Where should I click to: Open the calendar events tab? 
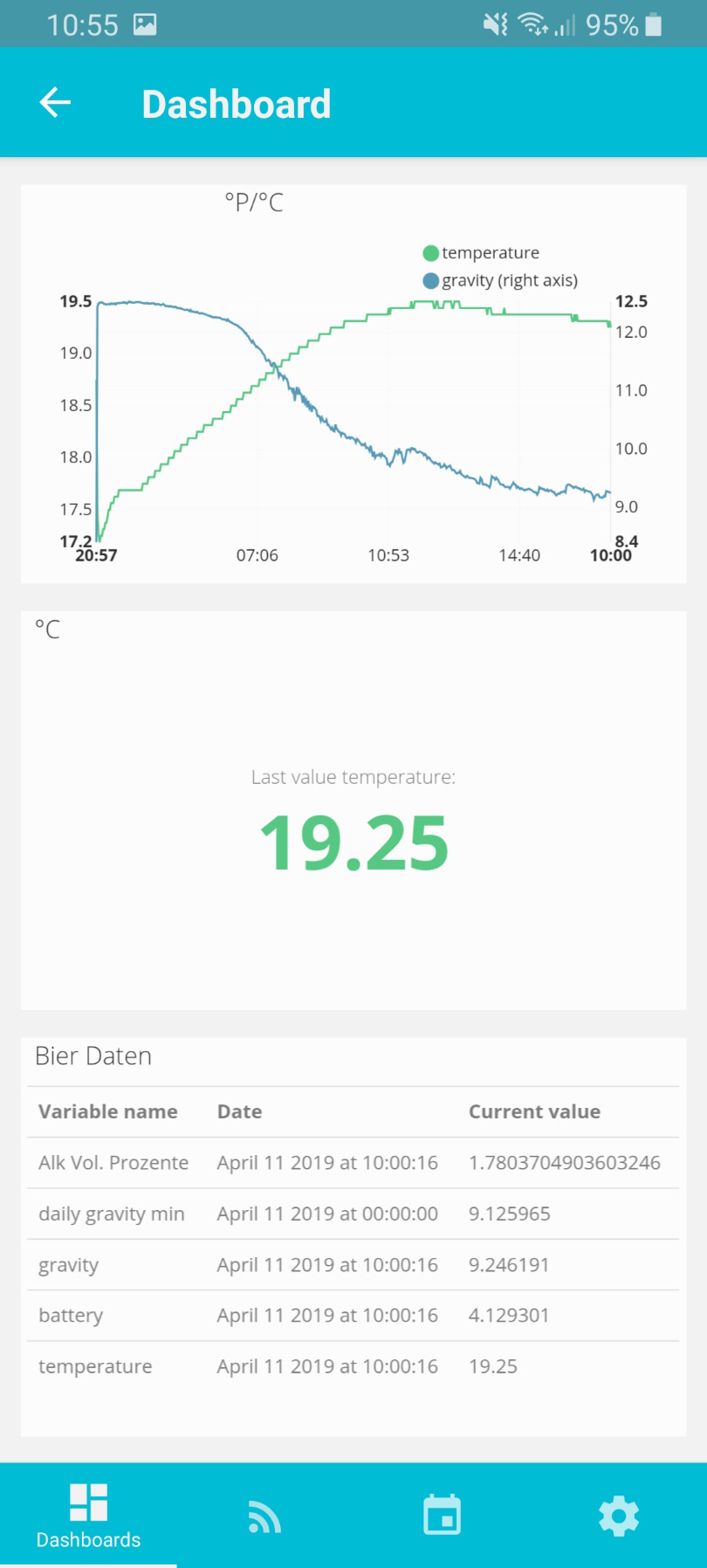[x=442, y=1515]
